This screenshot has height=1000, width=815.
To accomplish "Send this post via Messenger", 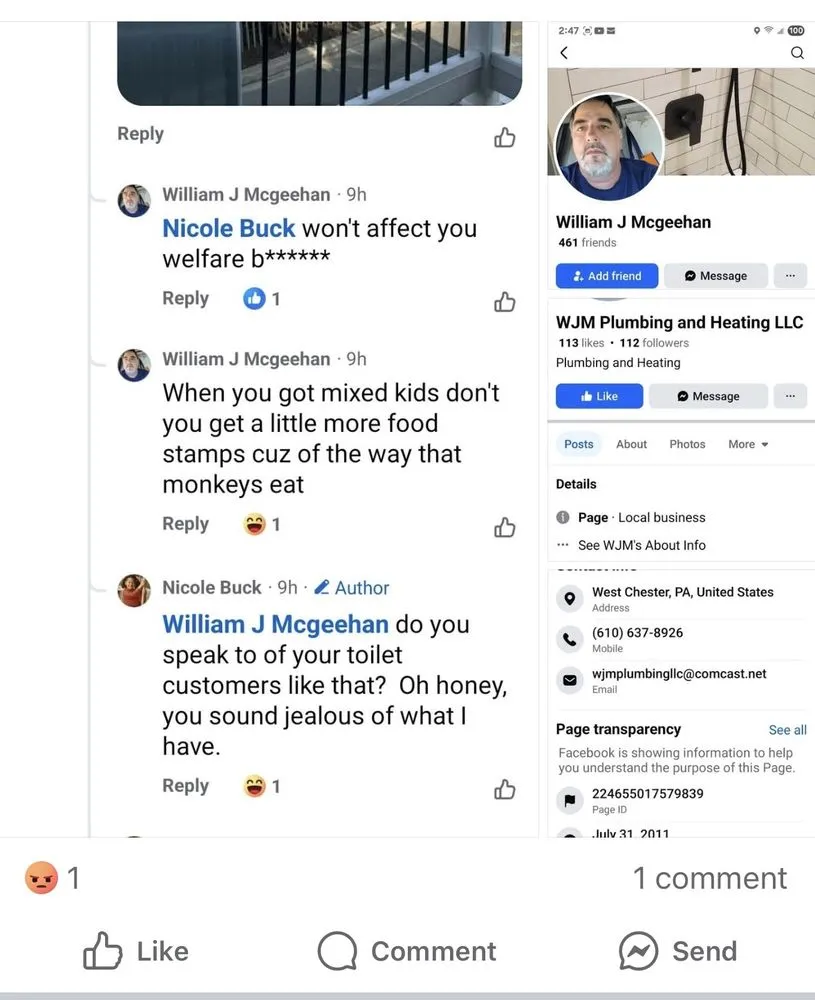I will click(677, 951).
